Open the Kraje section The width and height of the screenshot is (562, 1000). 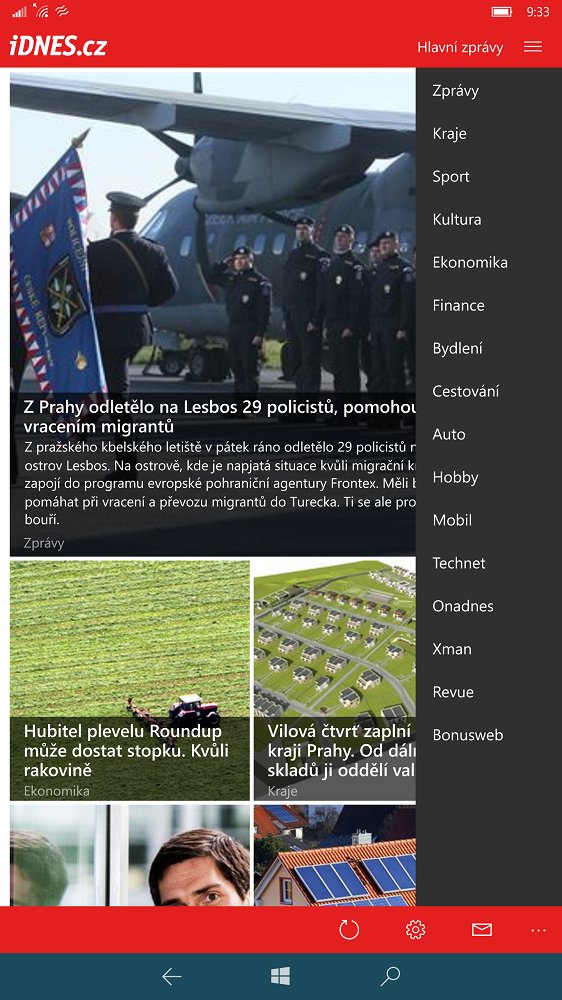tap(450, 133)
